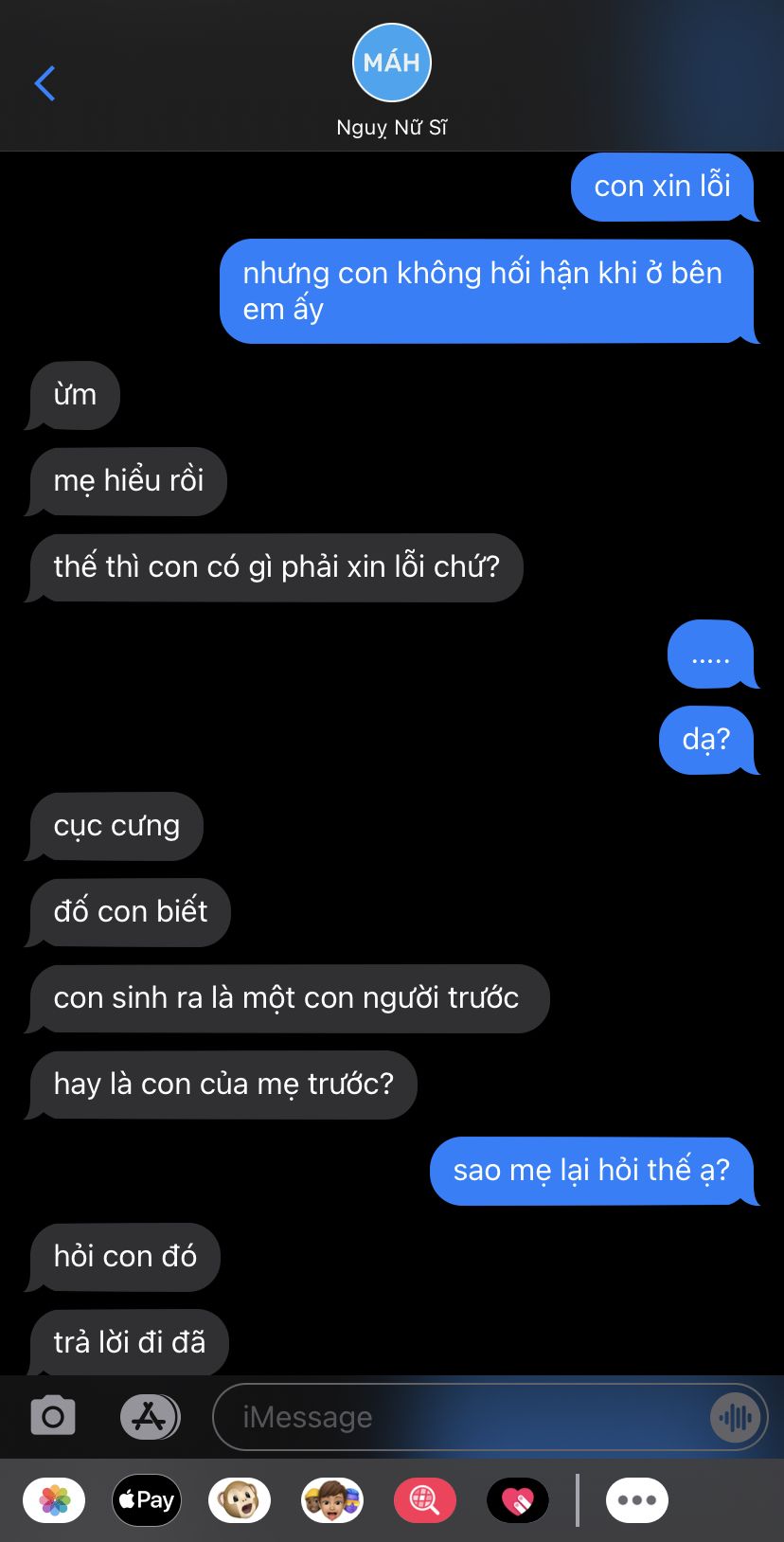Show more iMessage apps

point(637,1500)
